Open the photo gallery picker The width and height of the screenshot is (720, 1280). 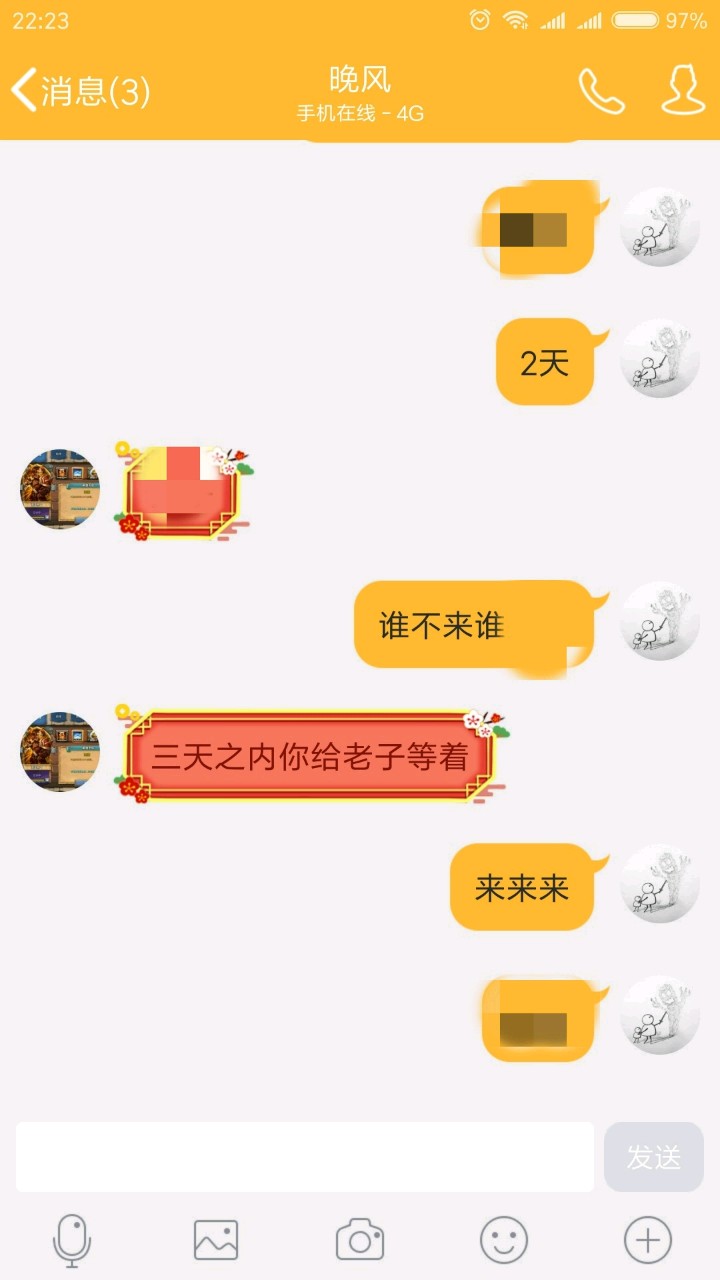(216, 1240)
